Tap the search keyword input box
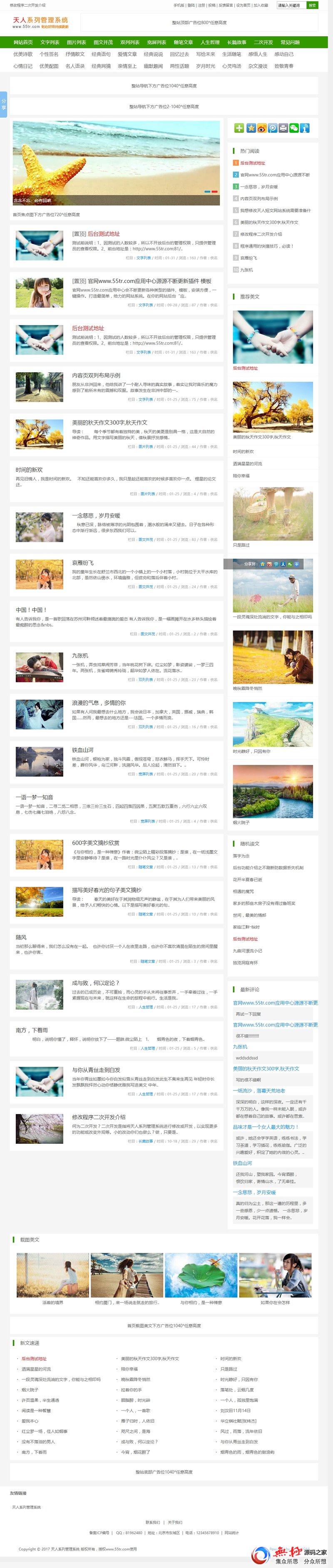This screenshot has height=1568, width=333. pos(291,5)
